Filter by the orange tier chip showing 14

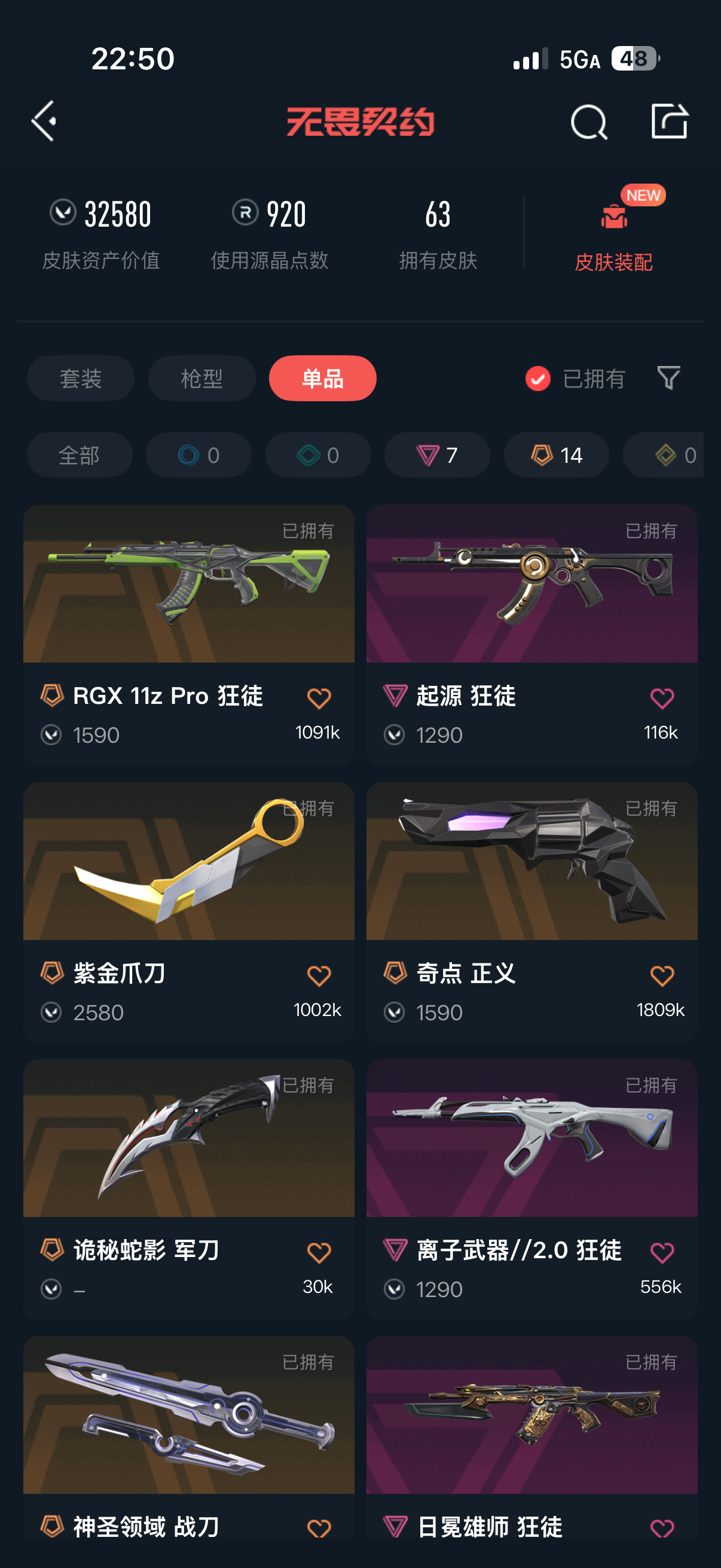(x=556, y=455)
